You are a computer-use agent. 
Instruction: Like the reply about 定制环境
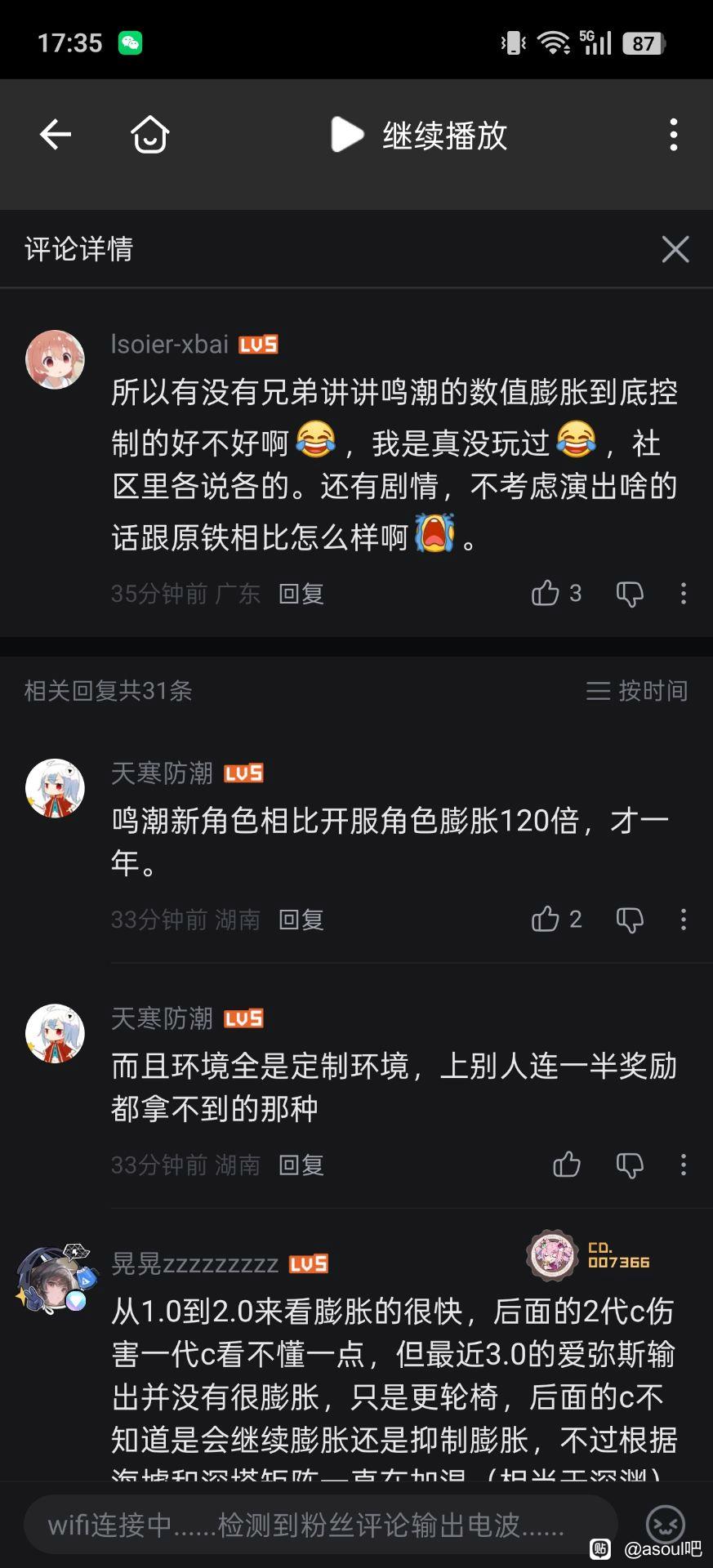tap(567, 1165)
